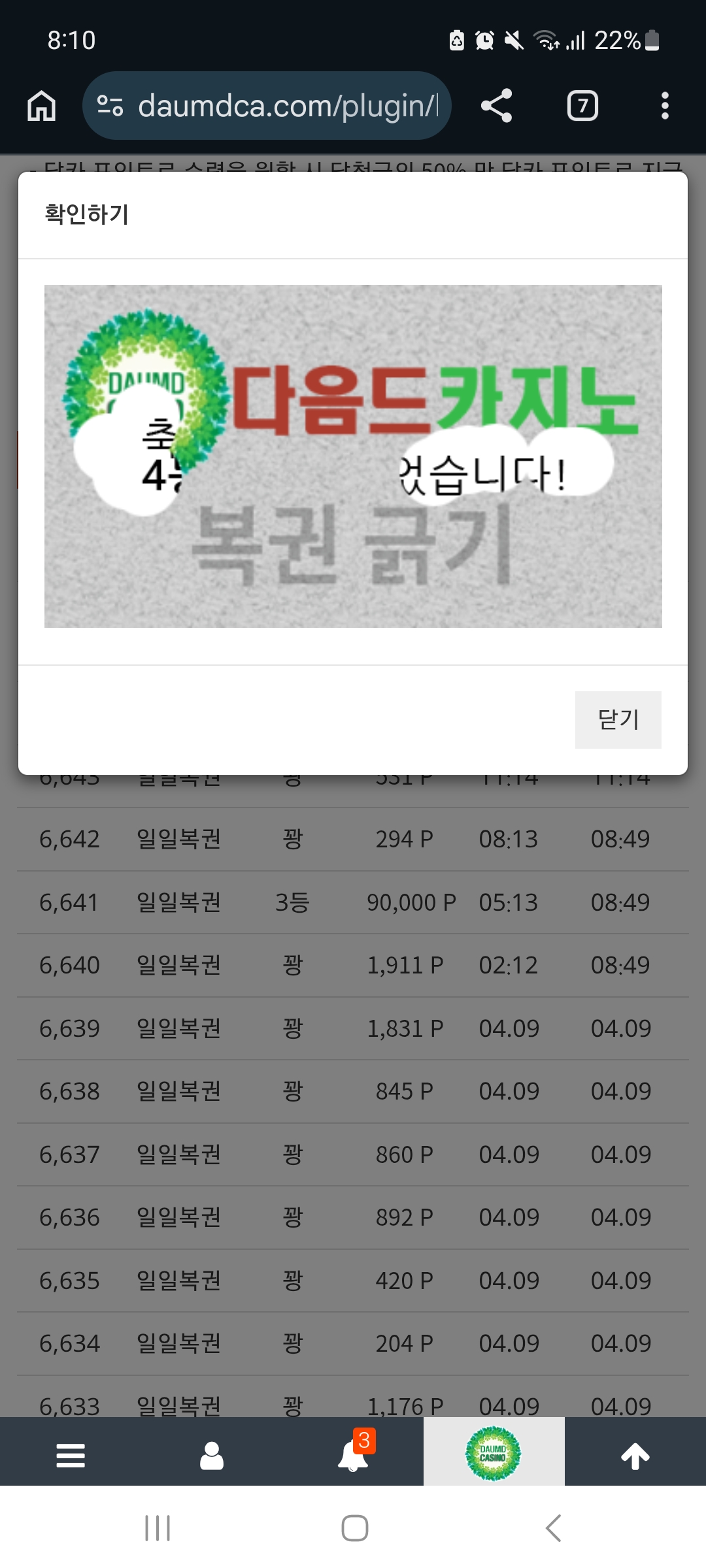Go back with system back button
This screenshot has width=706, height=1568.
click(x=553, y=1528)
